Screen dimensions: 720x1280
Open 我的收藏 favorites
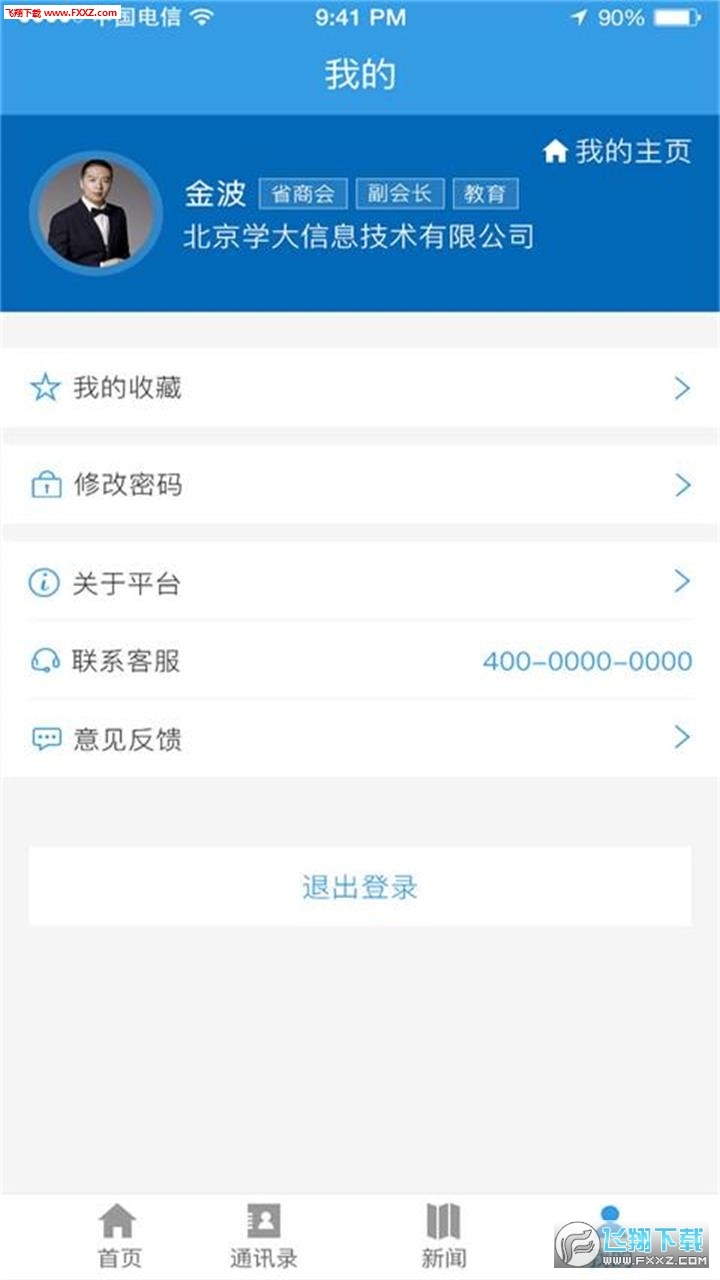(x=360, y=388)
